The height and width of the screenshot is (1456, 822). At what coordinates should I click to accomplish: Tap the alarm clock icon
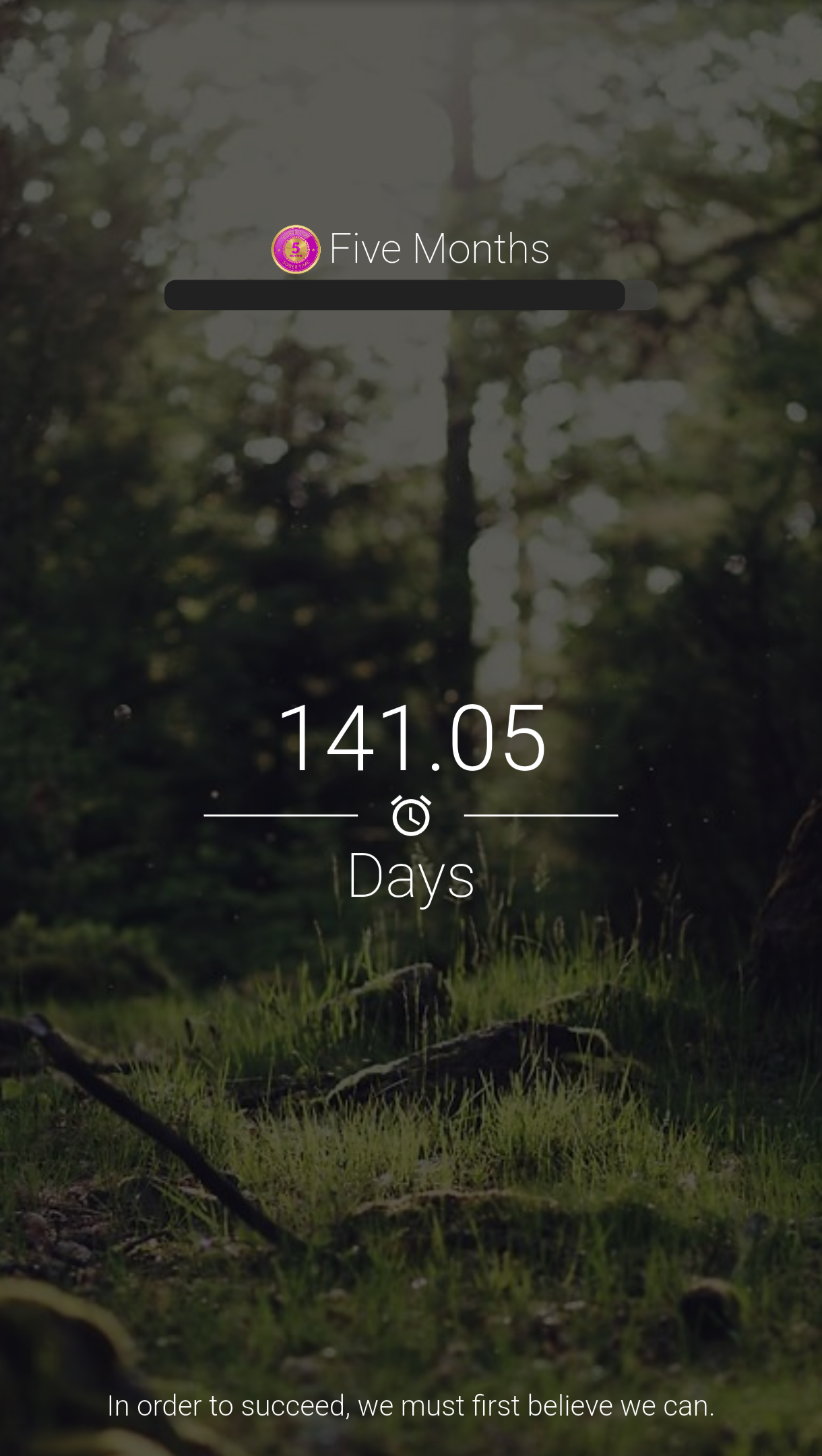[411, 815]
